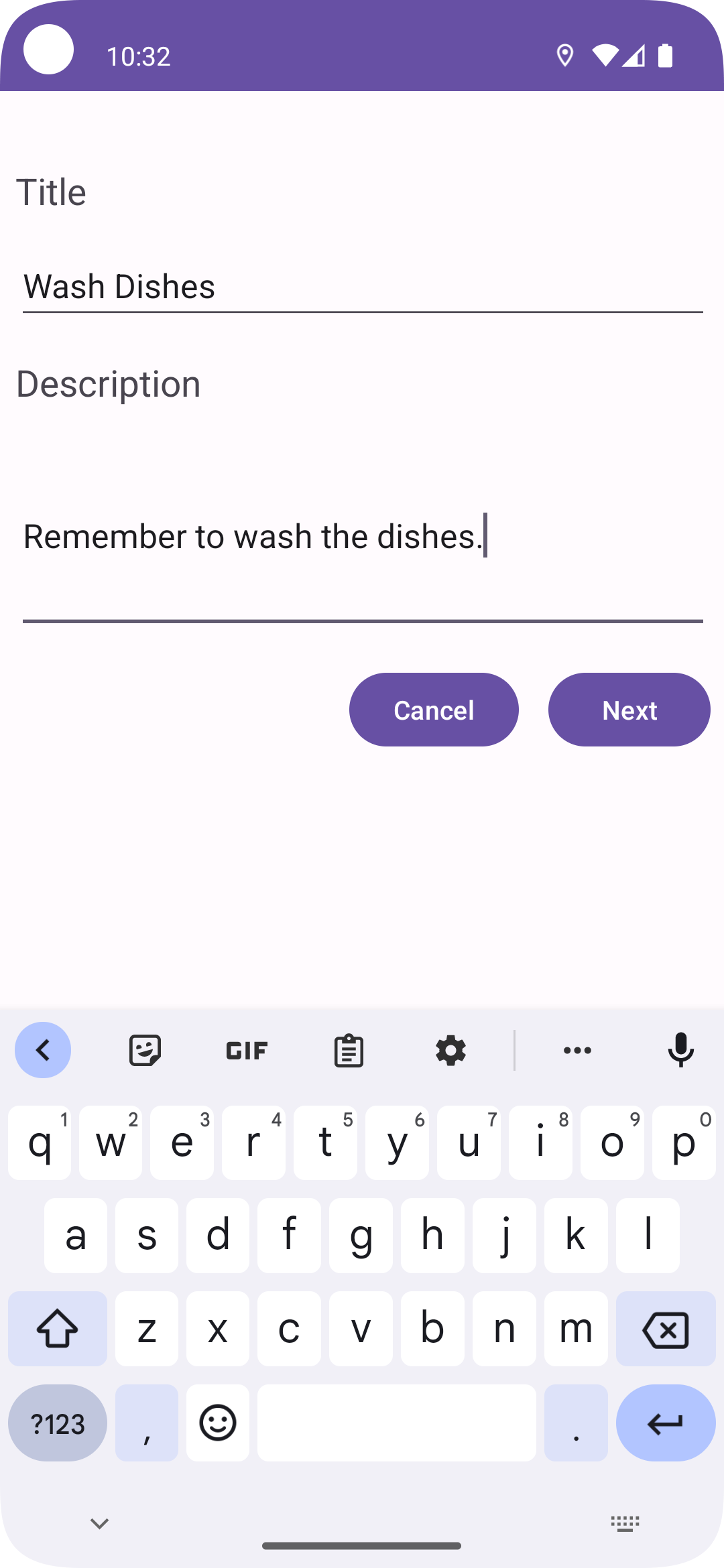Open the keyboard clipboard
This screenshot has height=1568, width=724.
click(x=349, y=1050)
